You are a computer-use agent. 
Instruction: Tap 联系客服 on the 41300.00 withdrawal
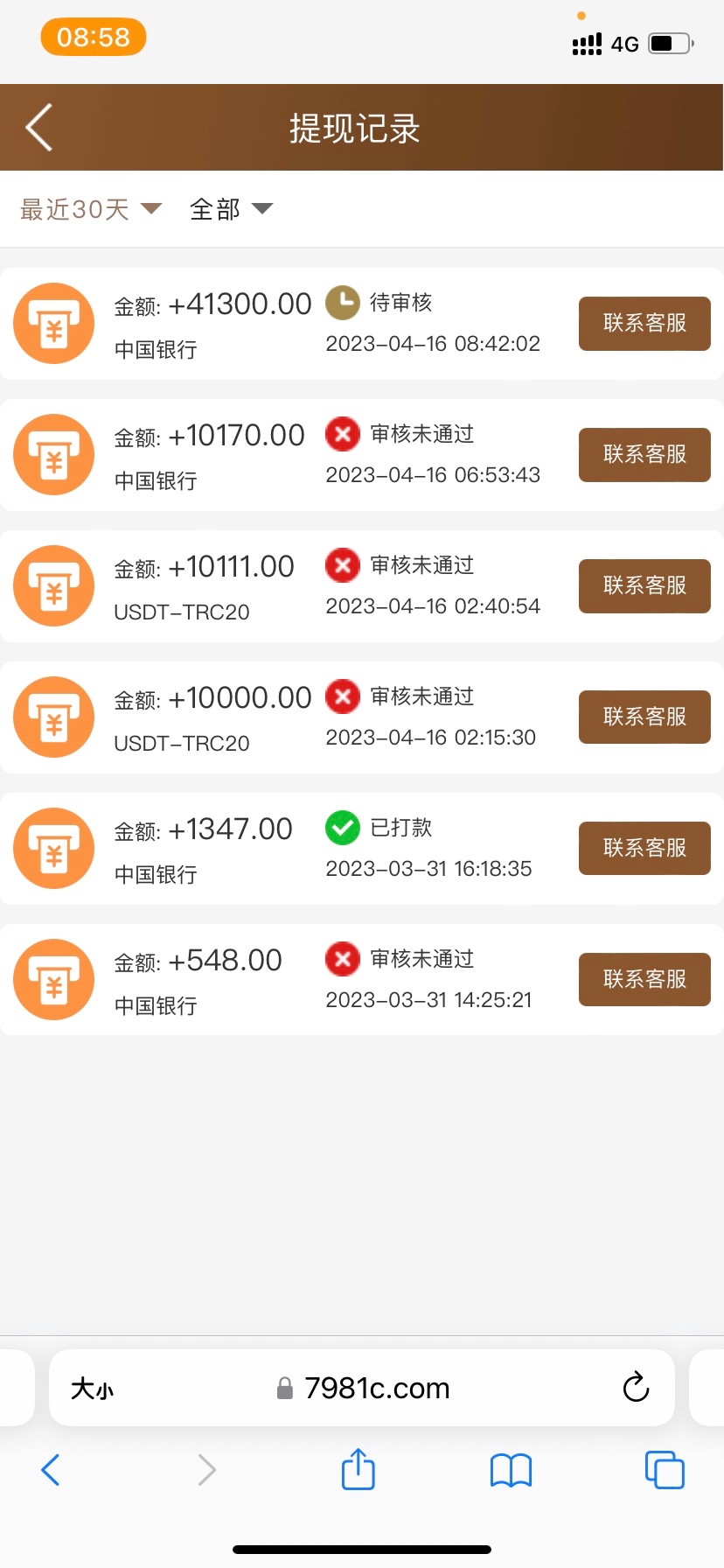click(x=644, y=324)
